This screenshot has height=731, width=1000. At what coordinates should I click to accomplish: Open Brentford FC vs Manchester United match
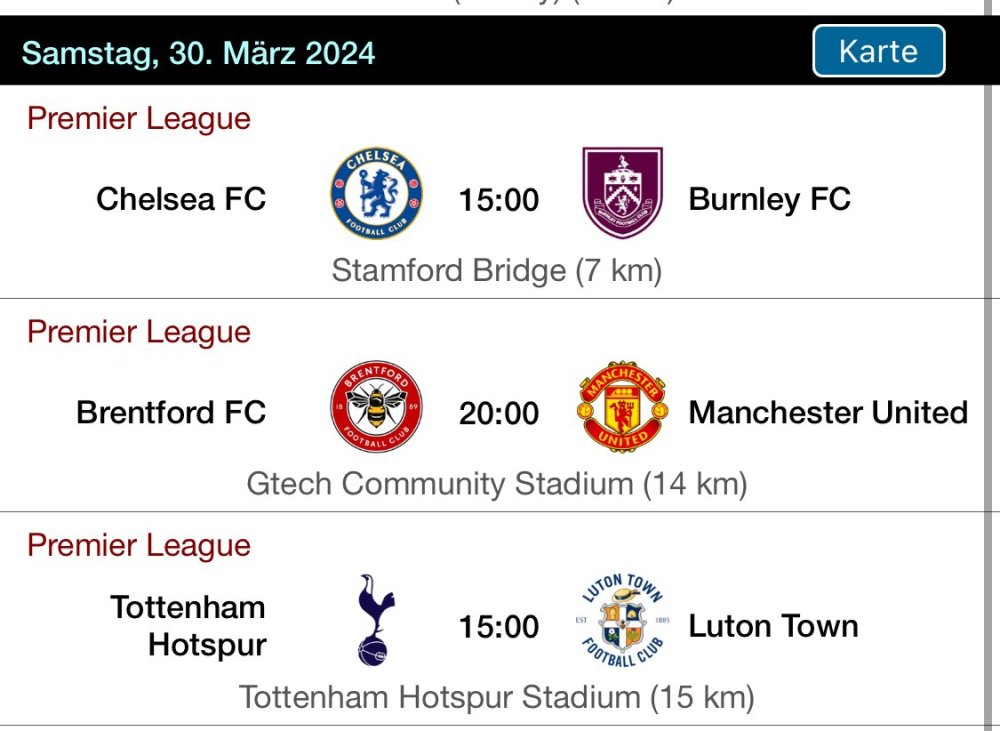click(x=498, y=412)
